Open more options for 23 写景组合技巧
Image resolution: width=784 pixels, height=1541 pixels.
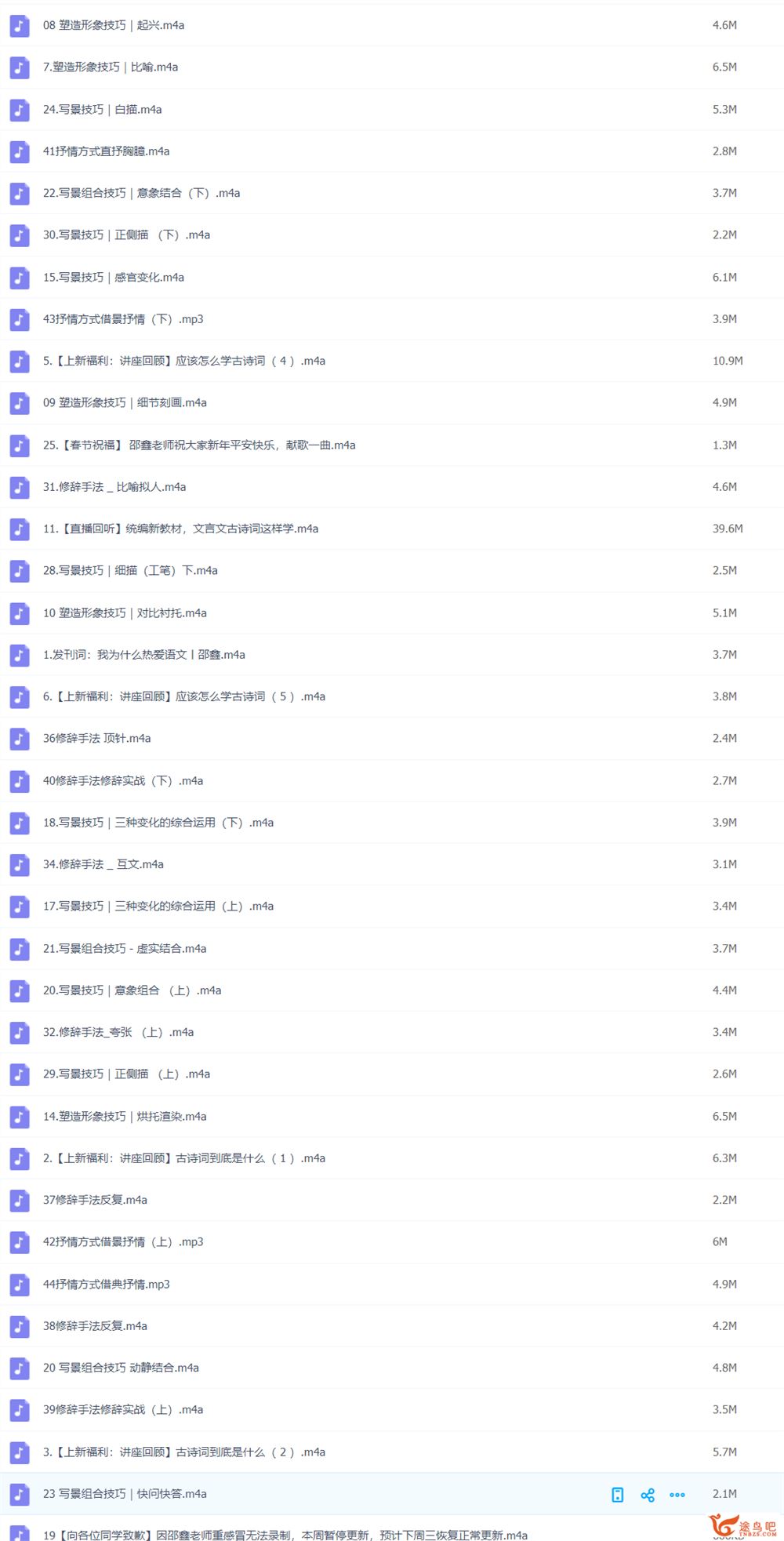click(x=677, y=1495)
